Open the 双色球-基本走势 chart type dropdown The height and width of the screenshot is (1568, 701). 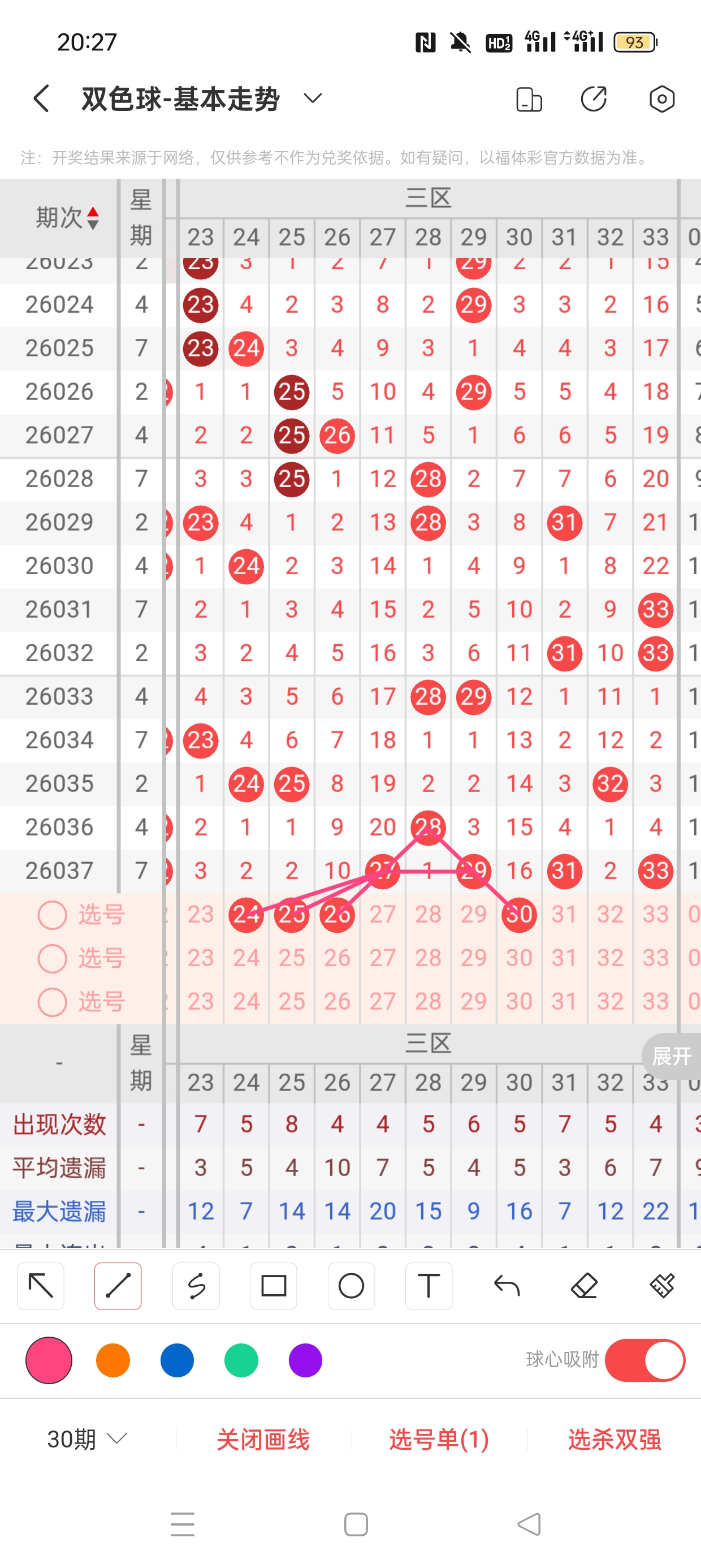pyautogui.click(x=312, y=98)
